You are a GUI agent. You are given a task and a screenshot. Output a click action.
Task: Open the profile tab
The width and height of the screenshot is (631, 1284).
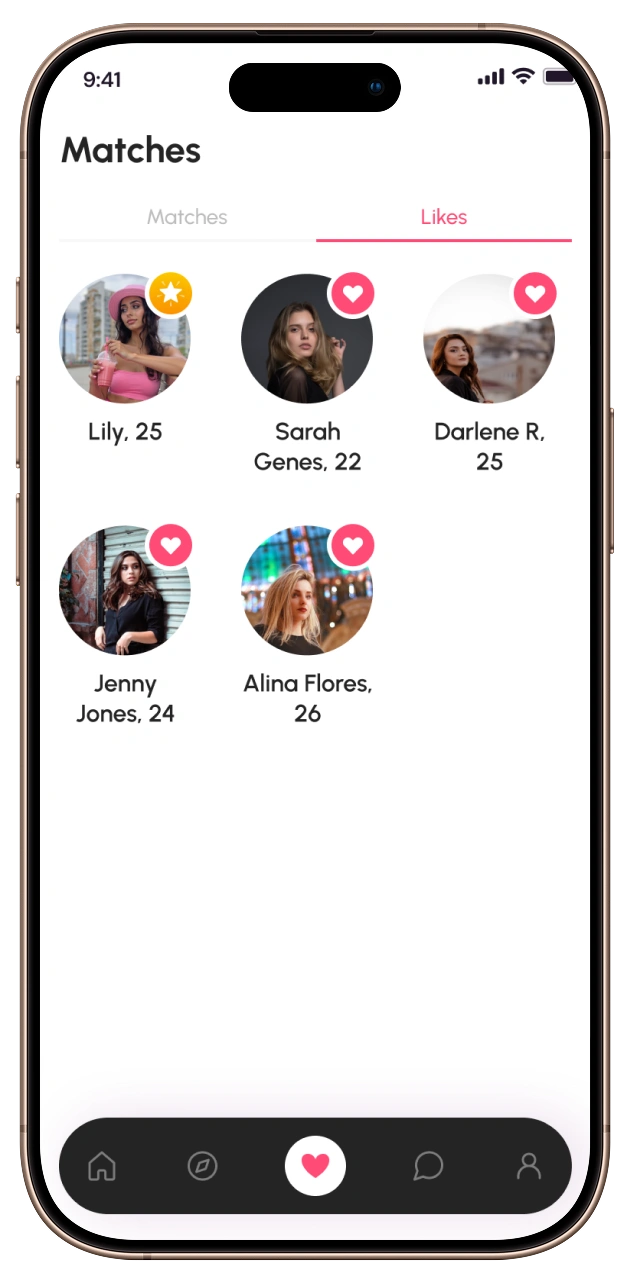coord(528,1166)
